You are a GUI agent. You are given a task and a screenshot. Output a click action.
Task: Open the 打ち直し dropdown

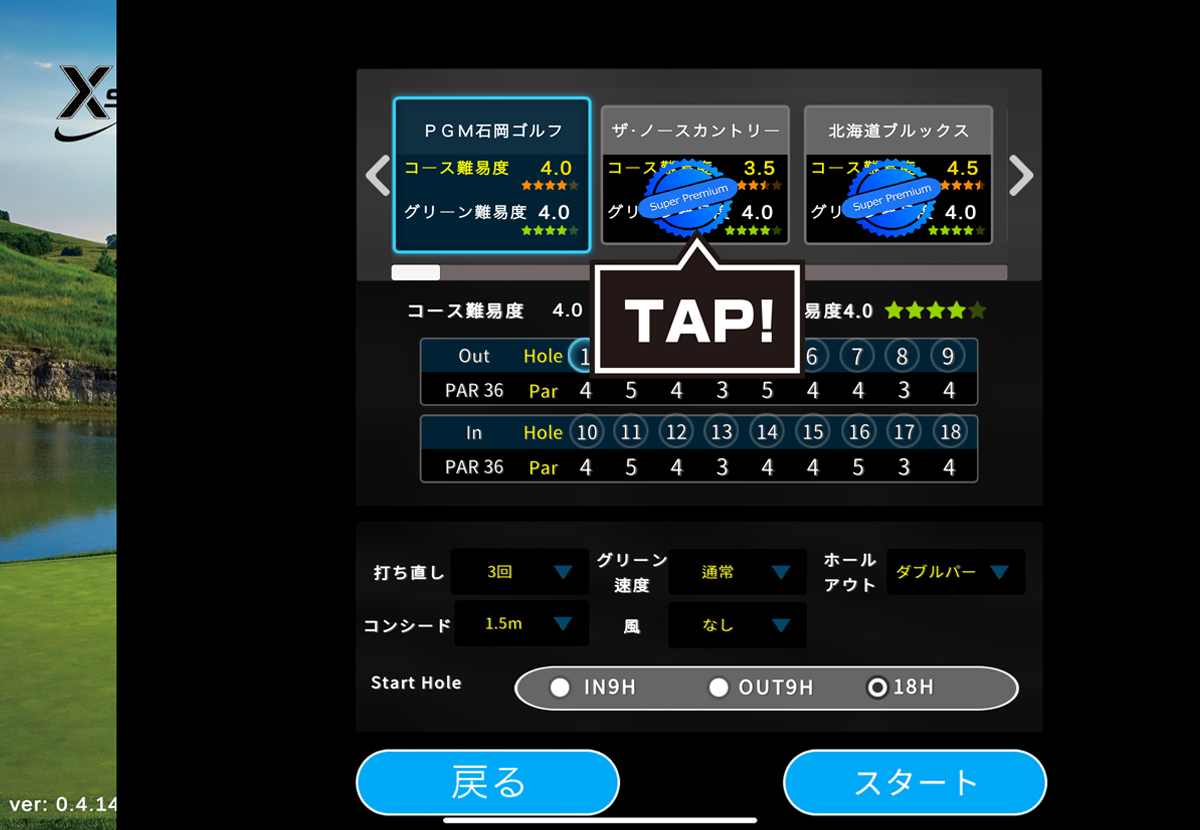(x=519, y=572)
